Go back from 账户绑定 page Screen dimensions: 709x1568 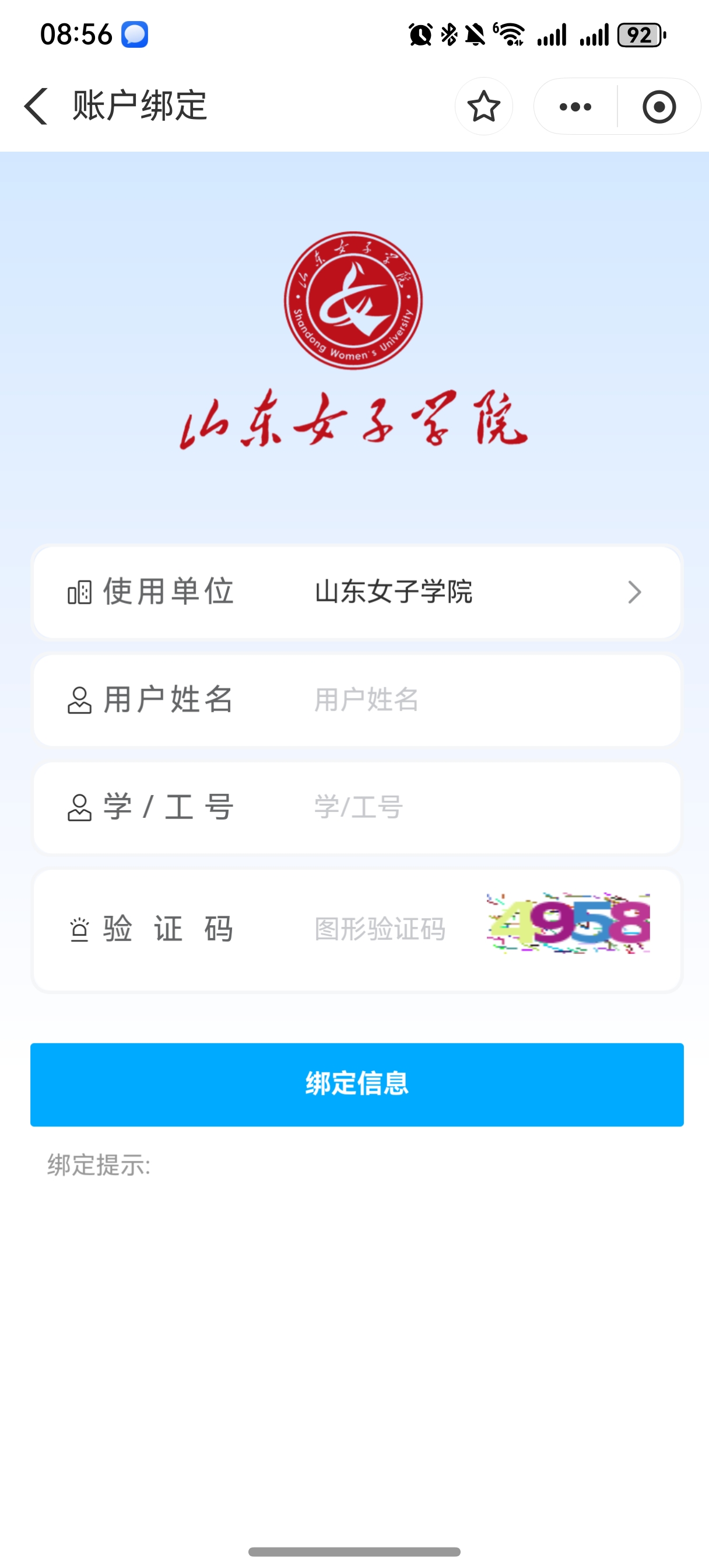[x=37, y=106]
